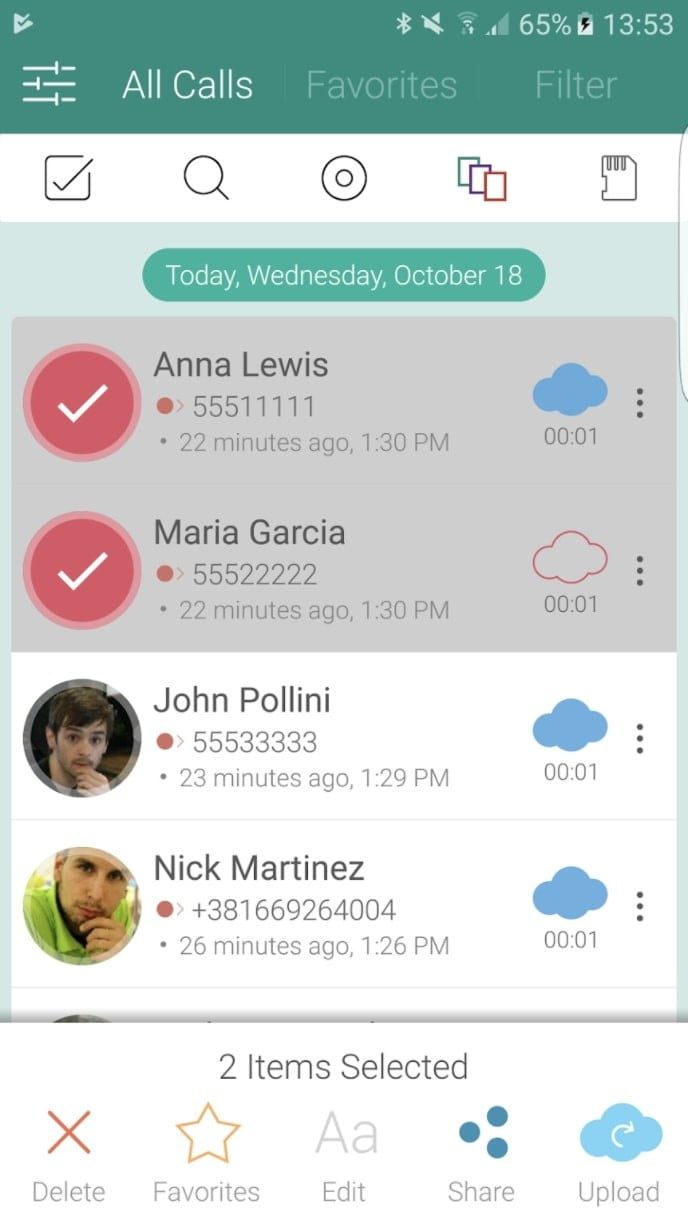Open overflow menu for Maria Garcia
The height and width of the screenshot is (1224, 688).
pos(640,570)
